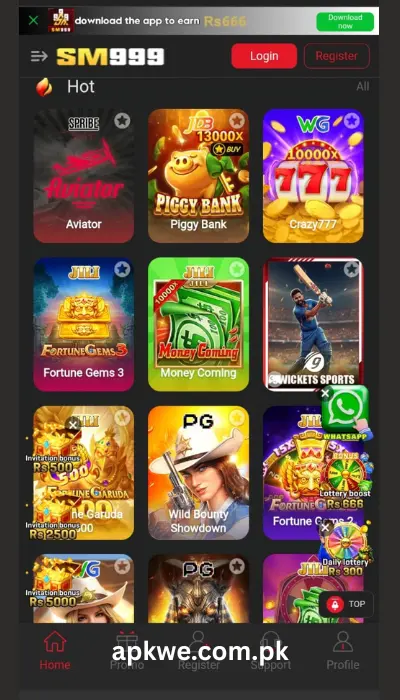Open the Support tab

click(x=271, y=651)
